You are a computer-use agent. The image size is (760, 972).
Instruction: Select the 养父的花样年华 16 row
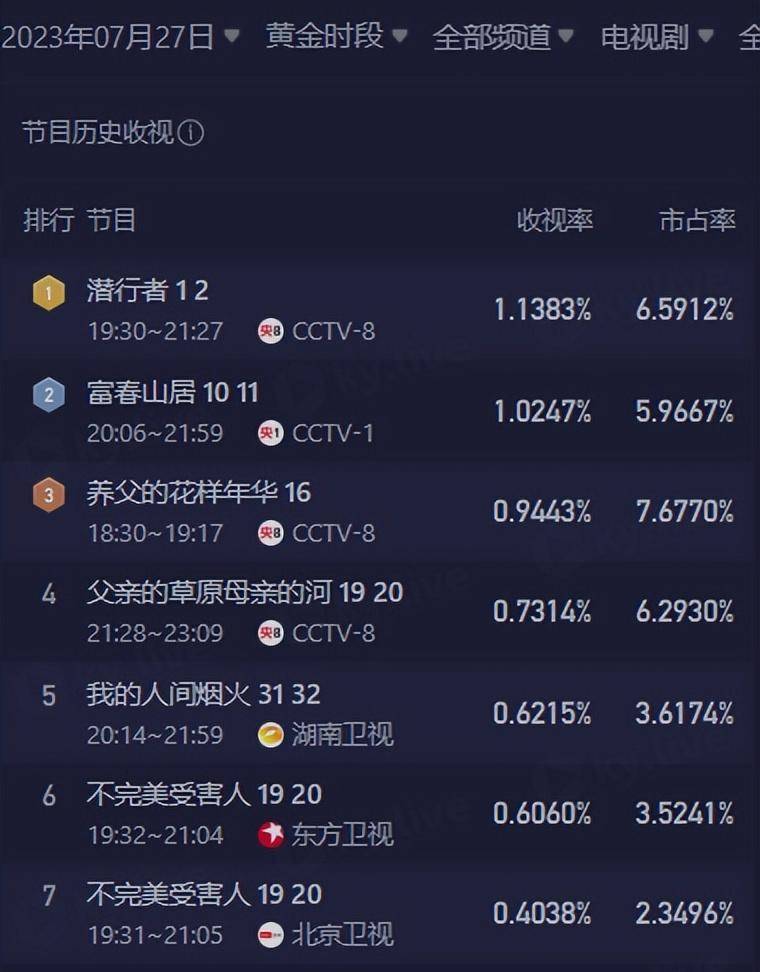point(380,512)
